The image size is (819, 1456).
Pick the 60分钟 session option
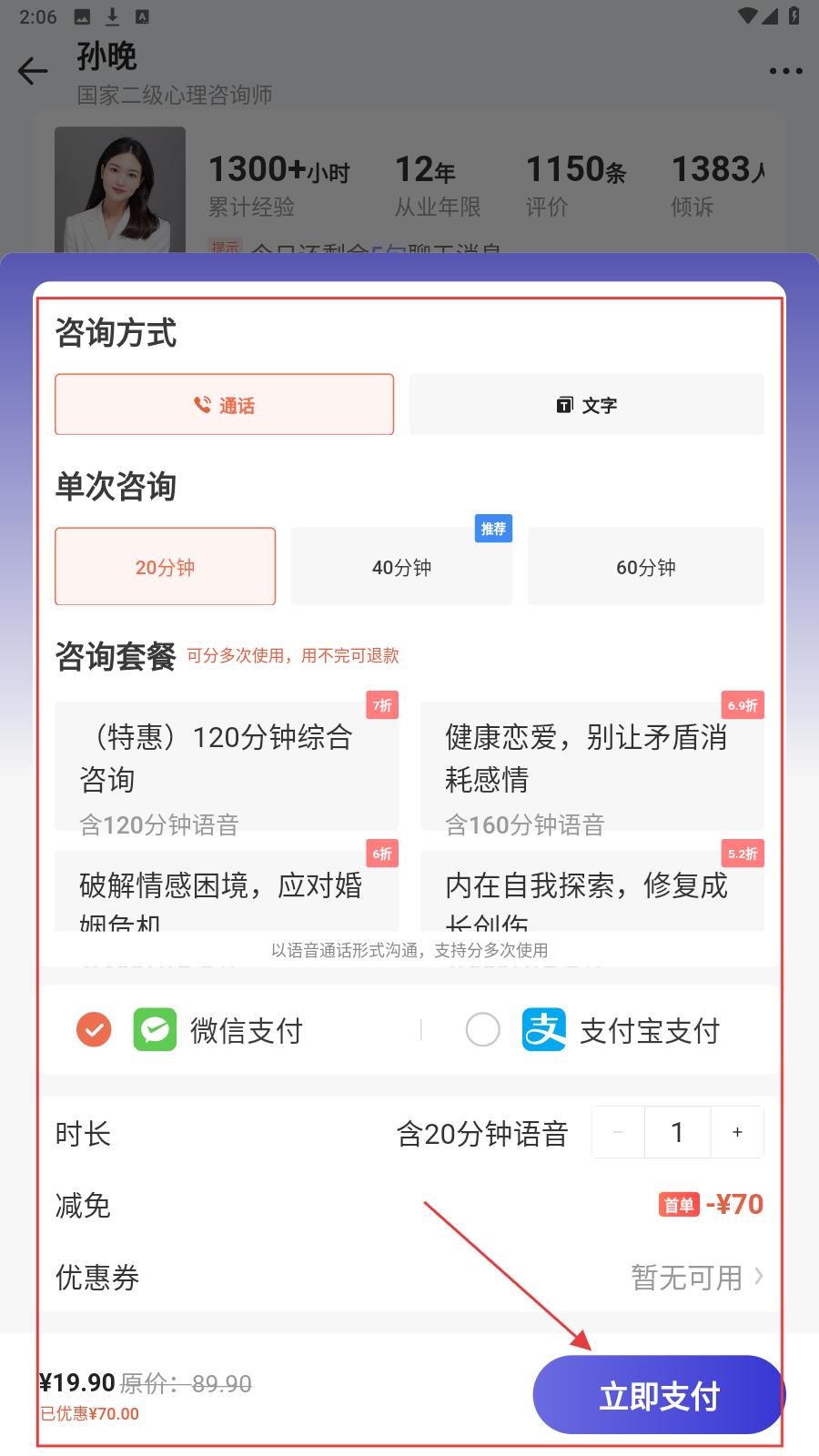tap(645, 567)
